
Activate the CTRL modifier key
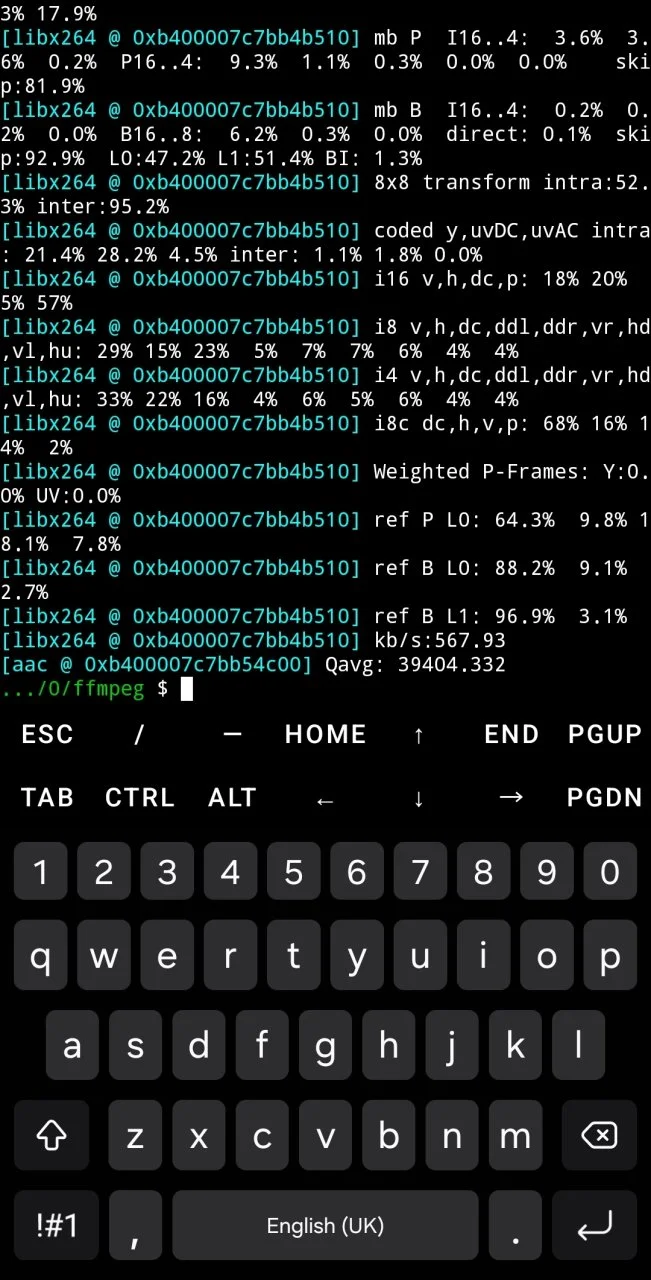pos(140,797)
